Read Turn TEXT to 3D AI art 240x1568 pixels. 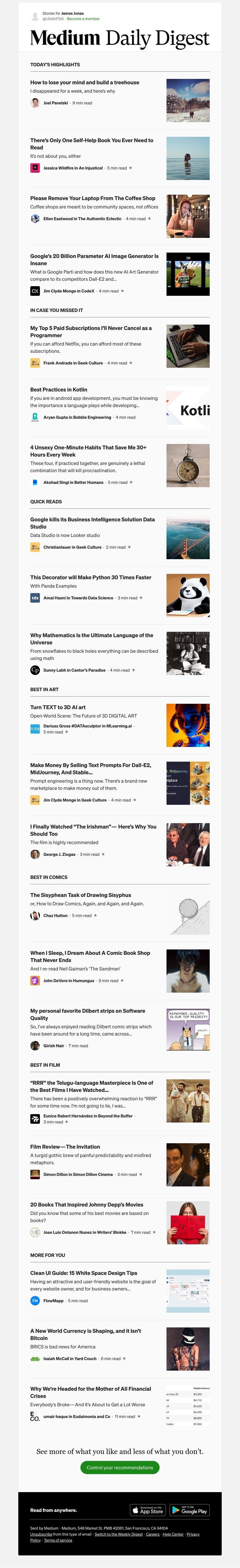click(x=58, y=707)
